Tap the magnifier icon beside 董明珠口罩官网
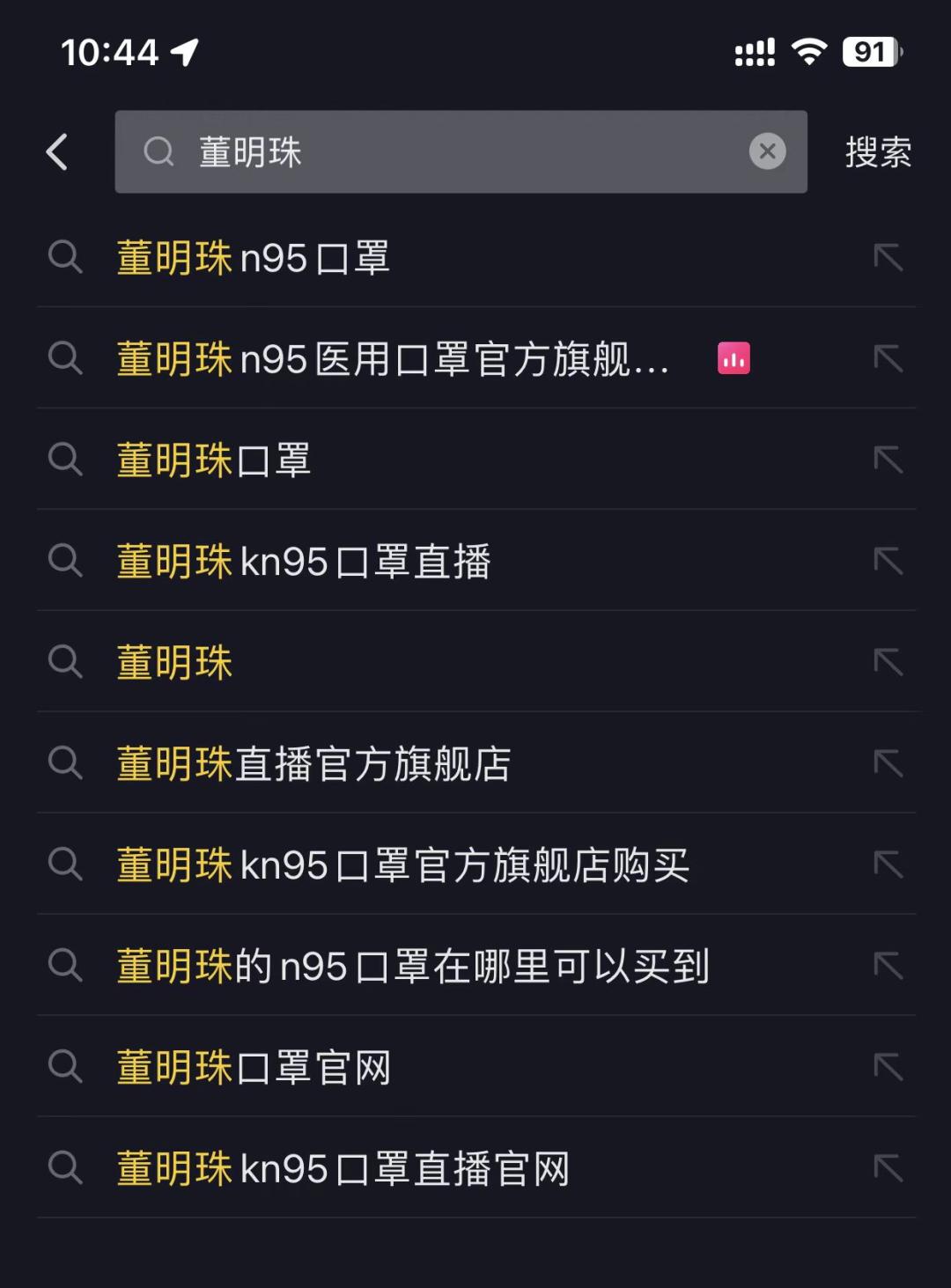The image size is (951, 1288). point(64,1066)
